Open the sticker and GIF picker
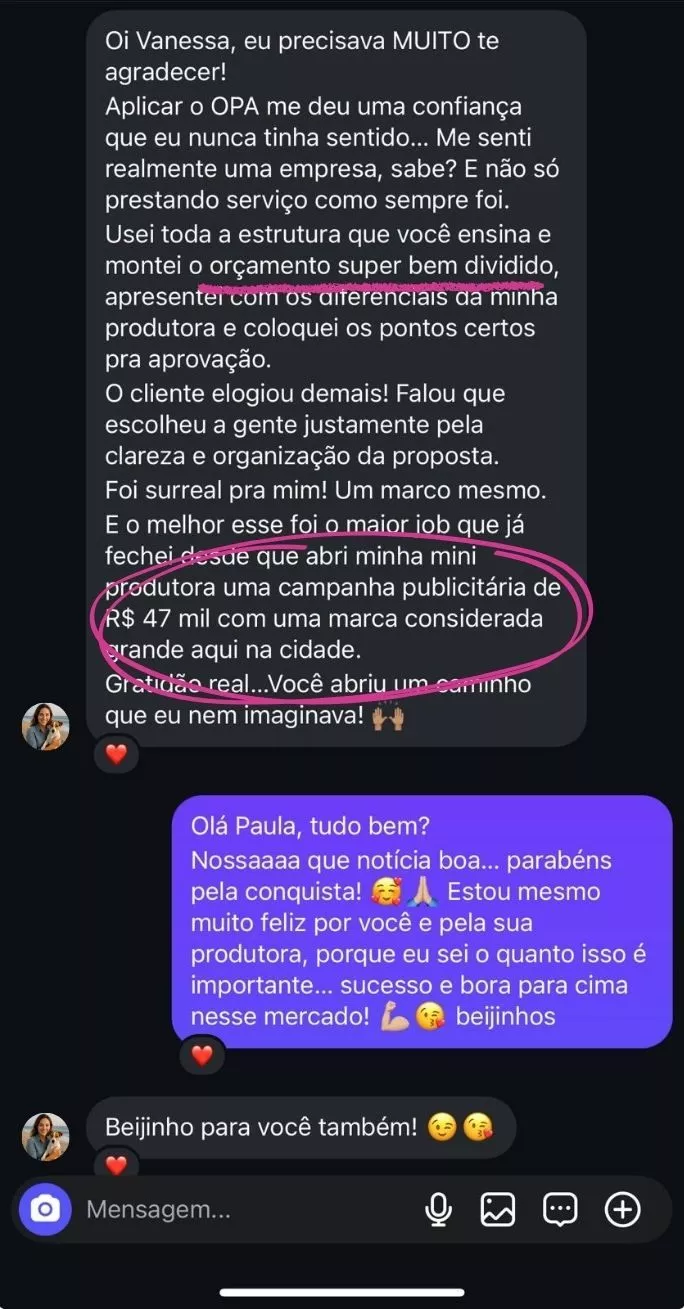This screenshot has height=1309, width=684. (560, 1210)
